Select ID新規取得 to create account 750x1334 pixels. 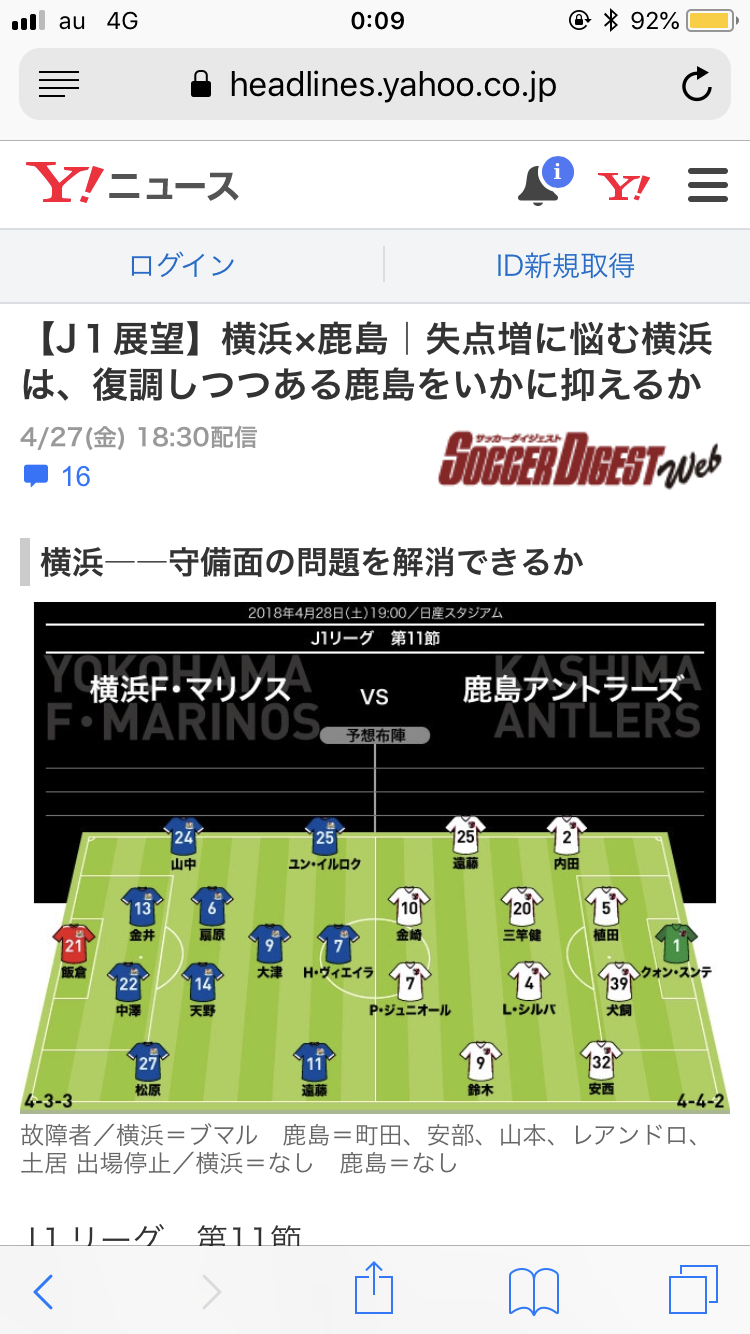(565, 265)
